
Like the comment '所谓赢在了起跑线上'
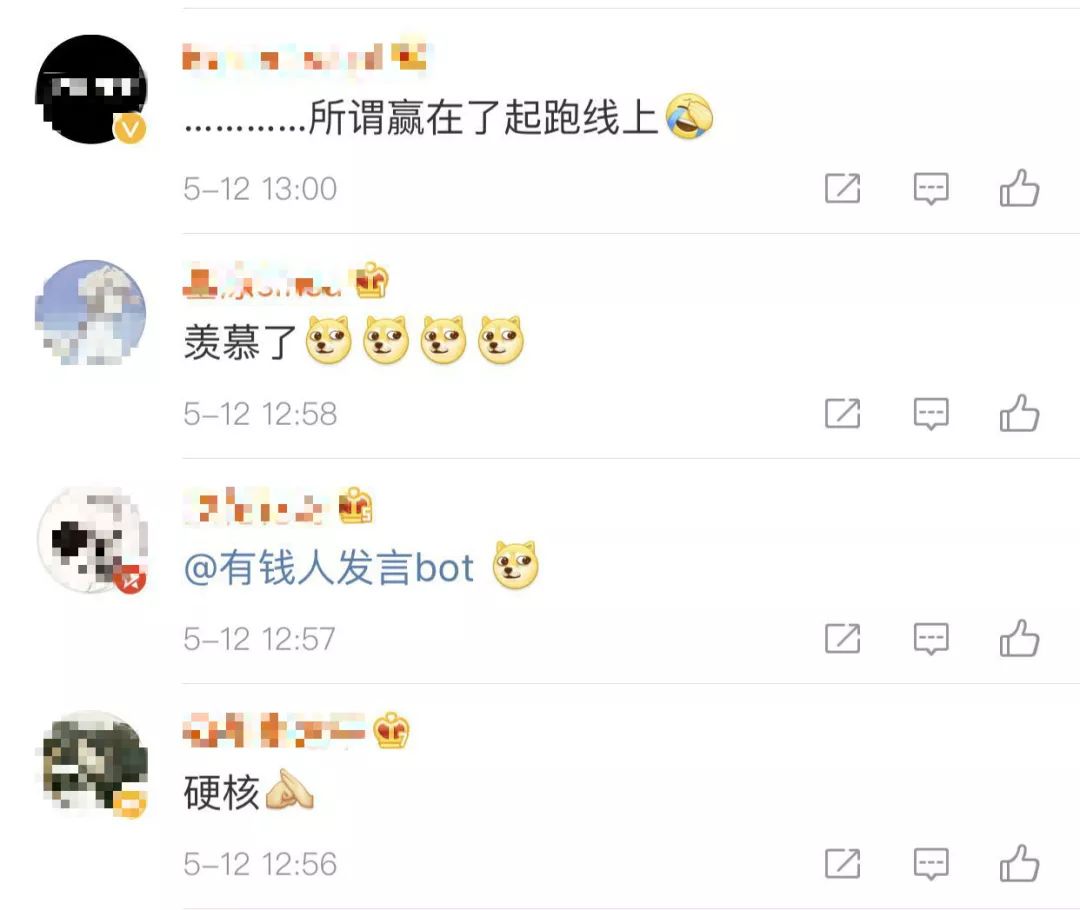click(1019, 188)
